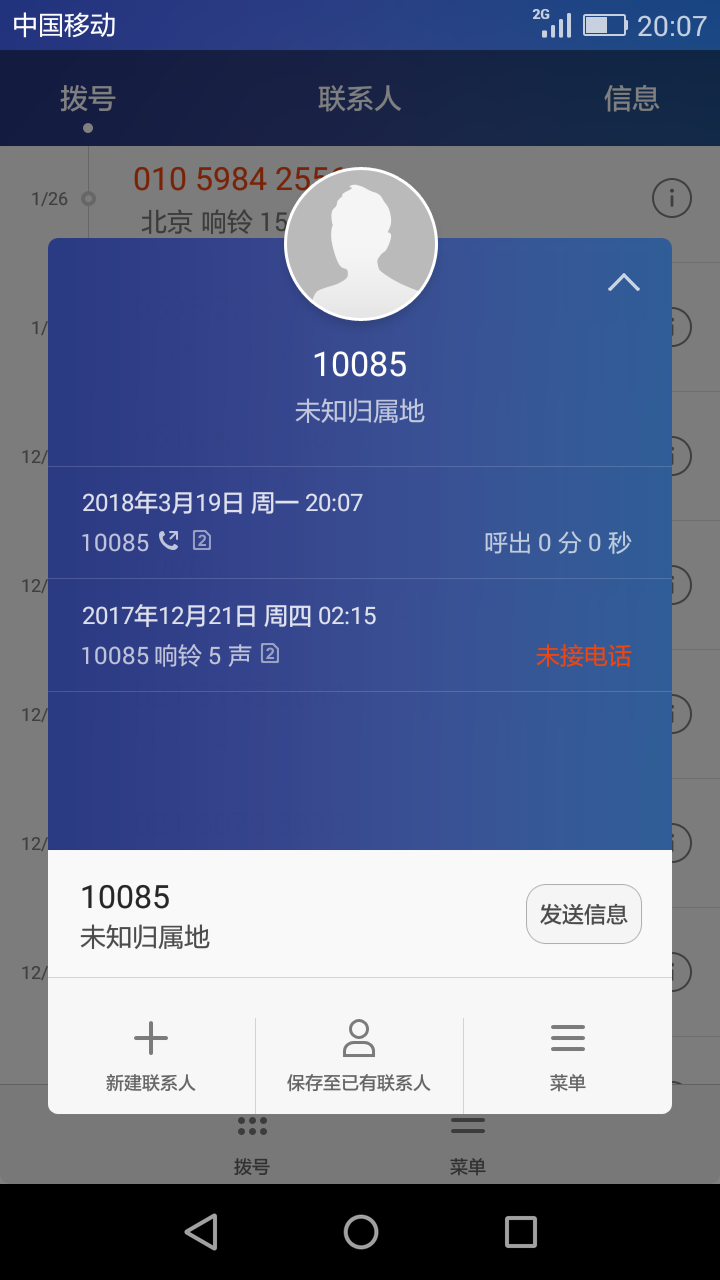Select 保存至已有联系人 contact icon
This screenshot has width=720, height=1280.
(x=360, y=1038)
